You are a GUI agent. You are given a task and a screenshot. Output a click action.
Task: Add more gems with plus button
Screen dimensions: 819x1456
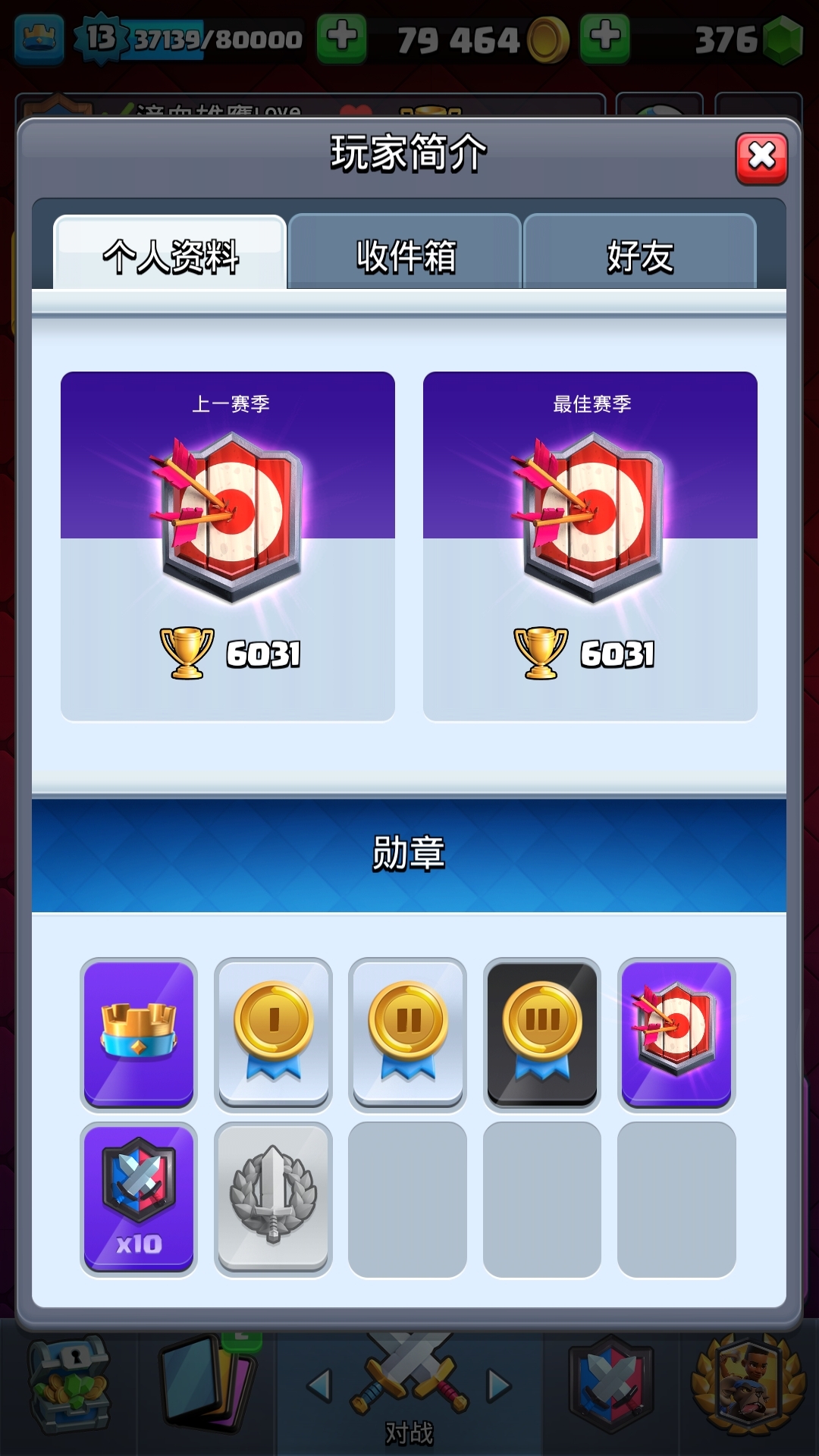(x=604, y=36)
